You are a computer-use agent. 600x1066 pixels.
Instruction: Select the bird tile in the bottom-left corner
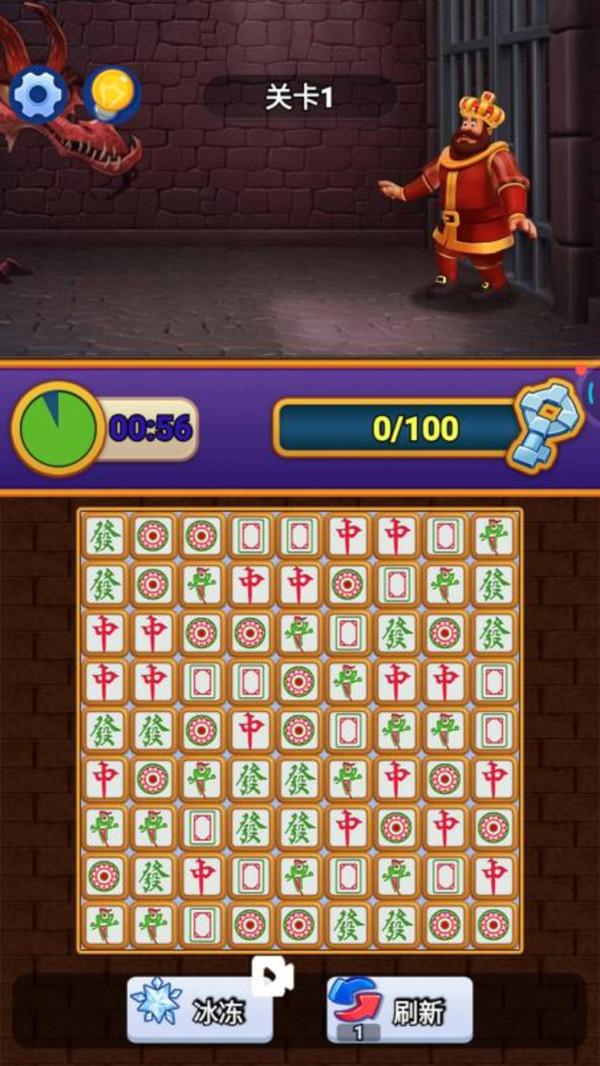[104, 924]
